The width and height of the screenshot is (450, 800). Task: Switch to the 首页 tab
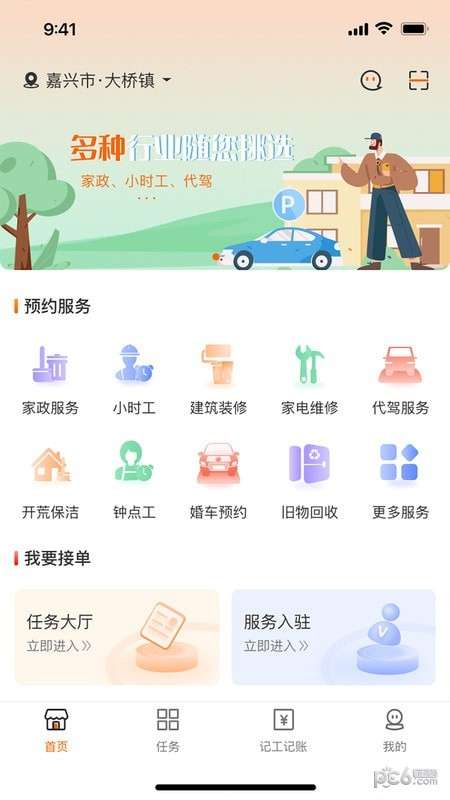click(x=56, y=731)
